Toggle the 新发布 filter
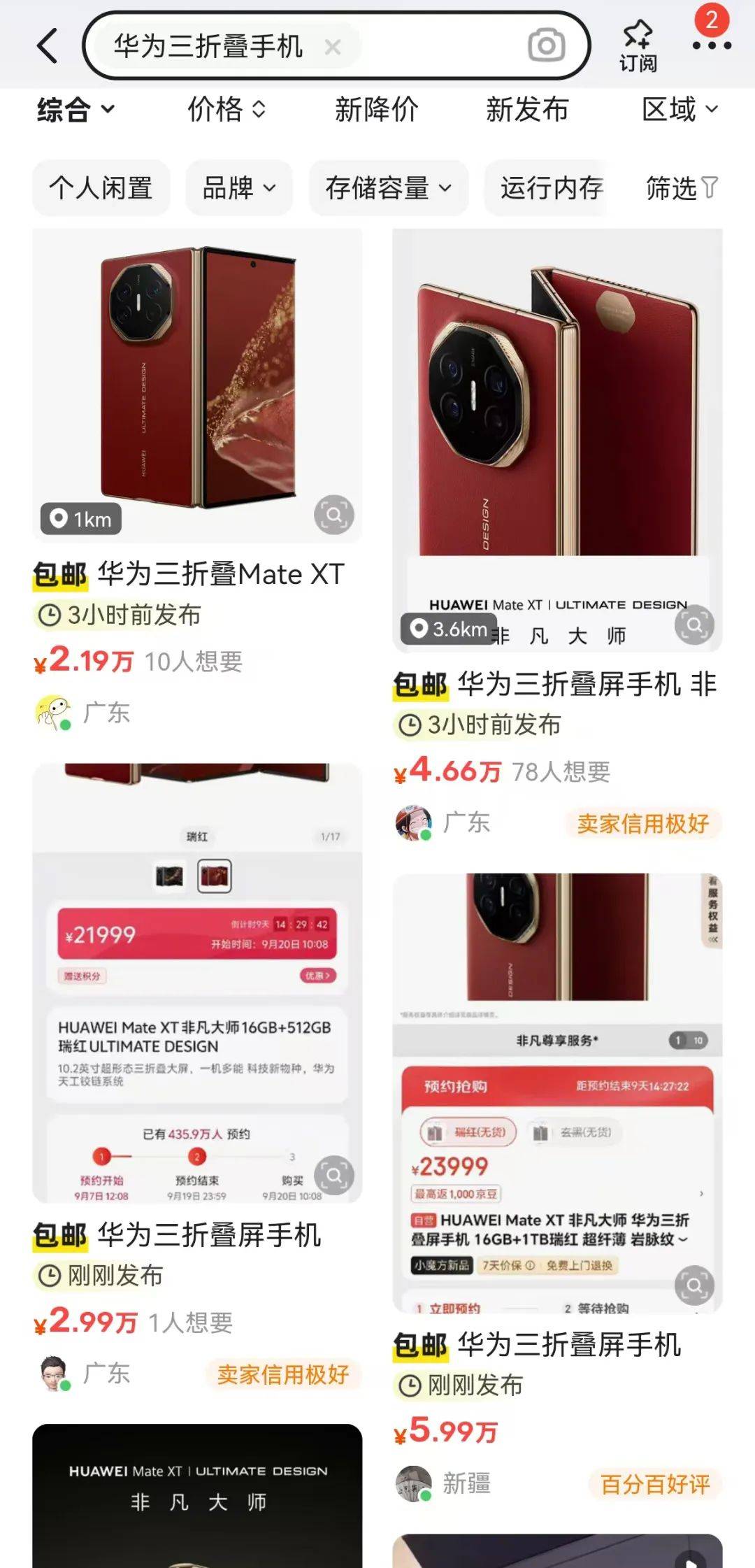 [x=528, y=111]
